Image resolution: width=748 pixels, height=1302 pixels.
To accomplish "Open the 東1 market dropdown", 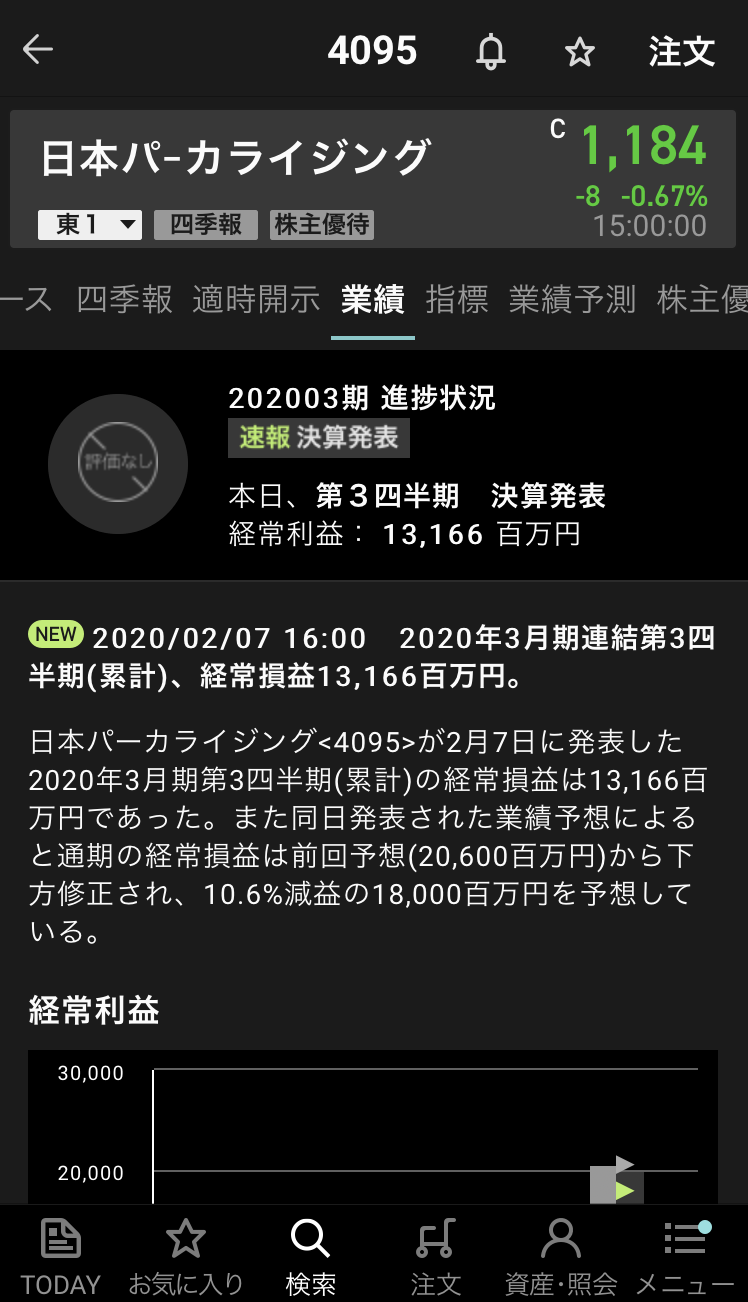I will tap(90, 225).
